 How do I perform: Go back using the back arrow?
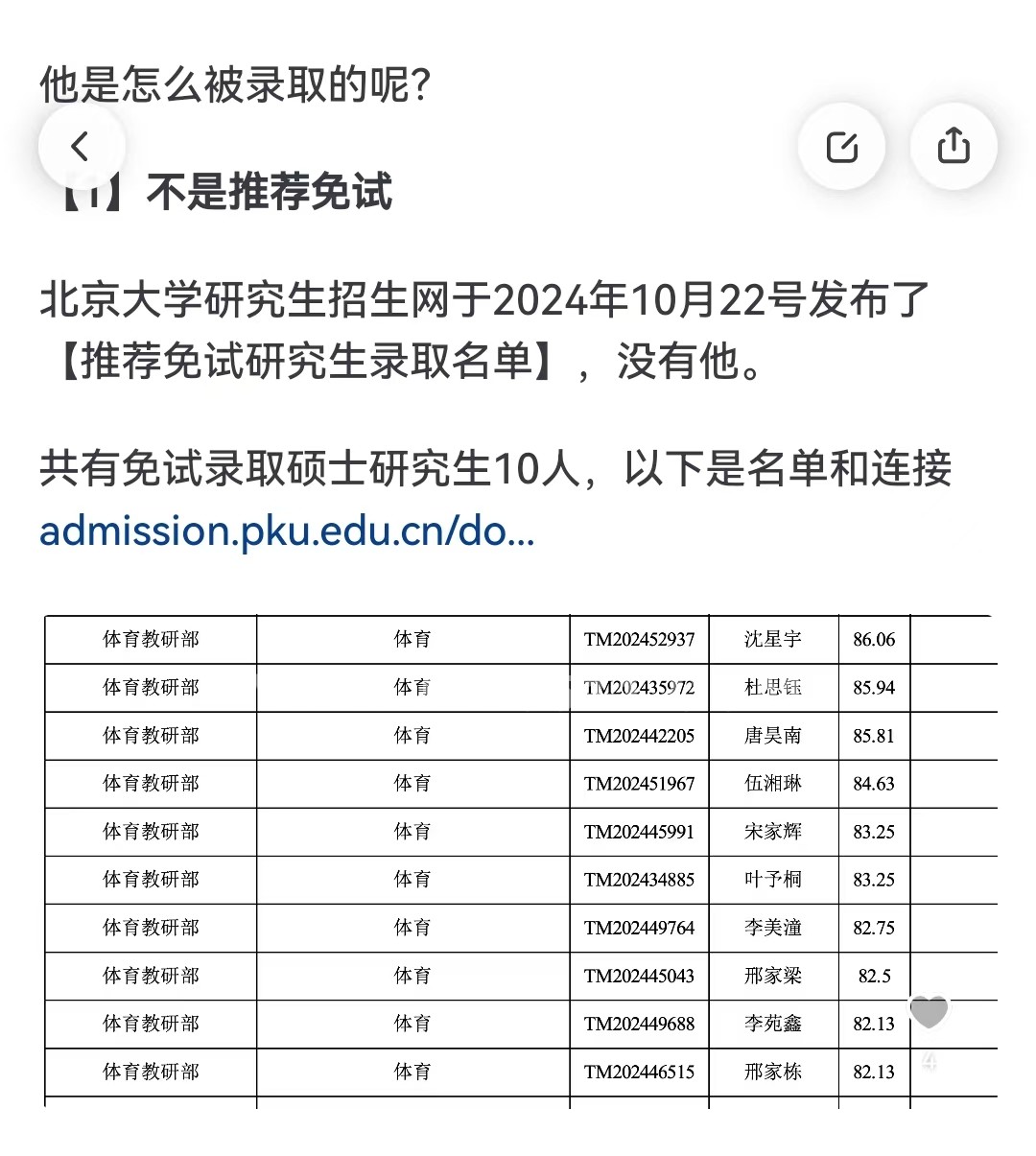(82, 147)
